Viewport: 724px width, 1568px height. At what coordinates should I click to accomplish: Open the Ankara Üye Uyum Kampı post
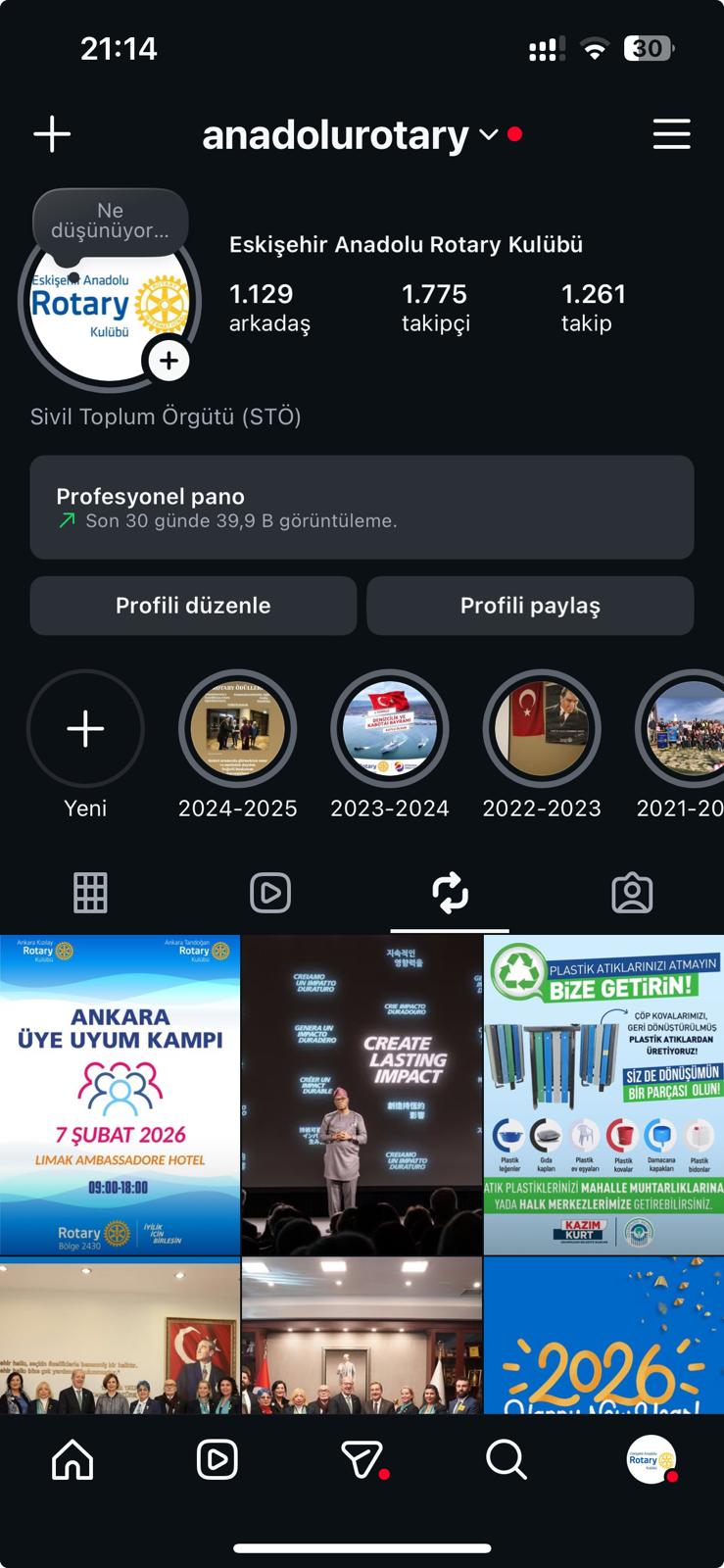click(x=120, y=1095)
